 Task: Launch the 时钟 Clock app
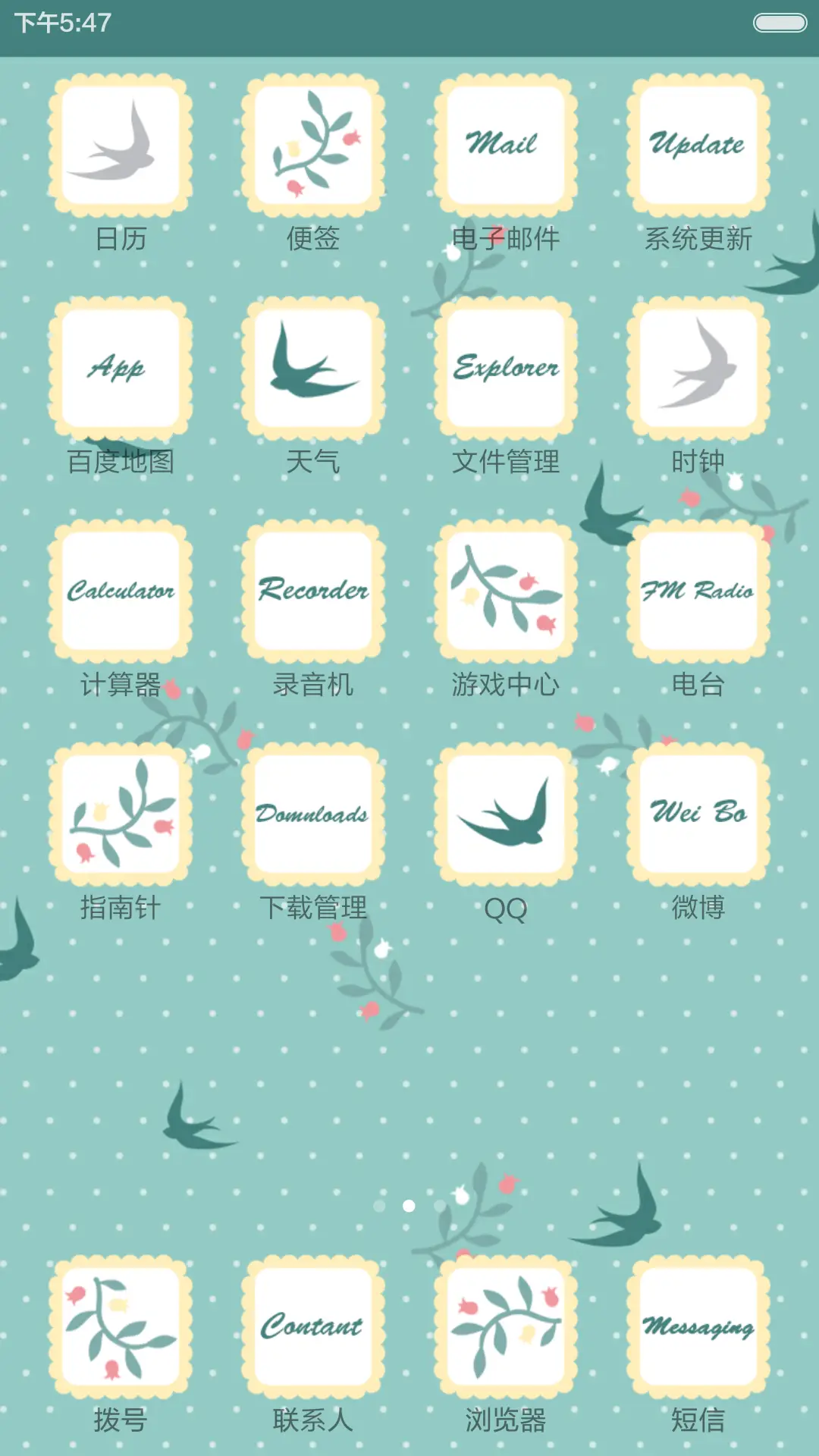tap(696, 368)
